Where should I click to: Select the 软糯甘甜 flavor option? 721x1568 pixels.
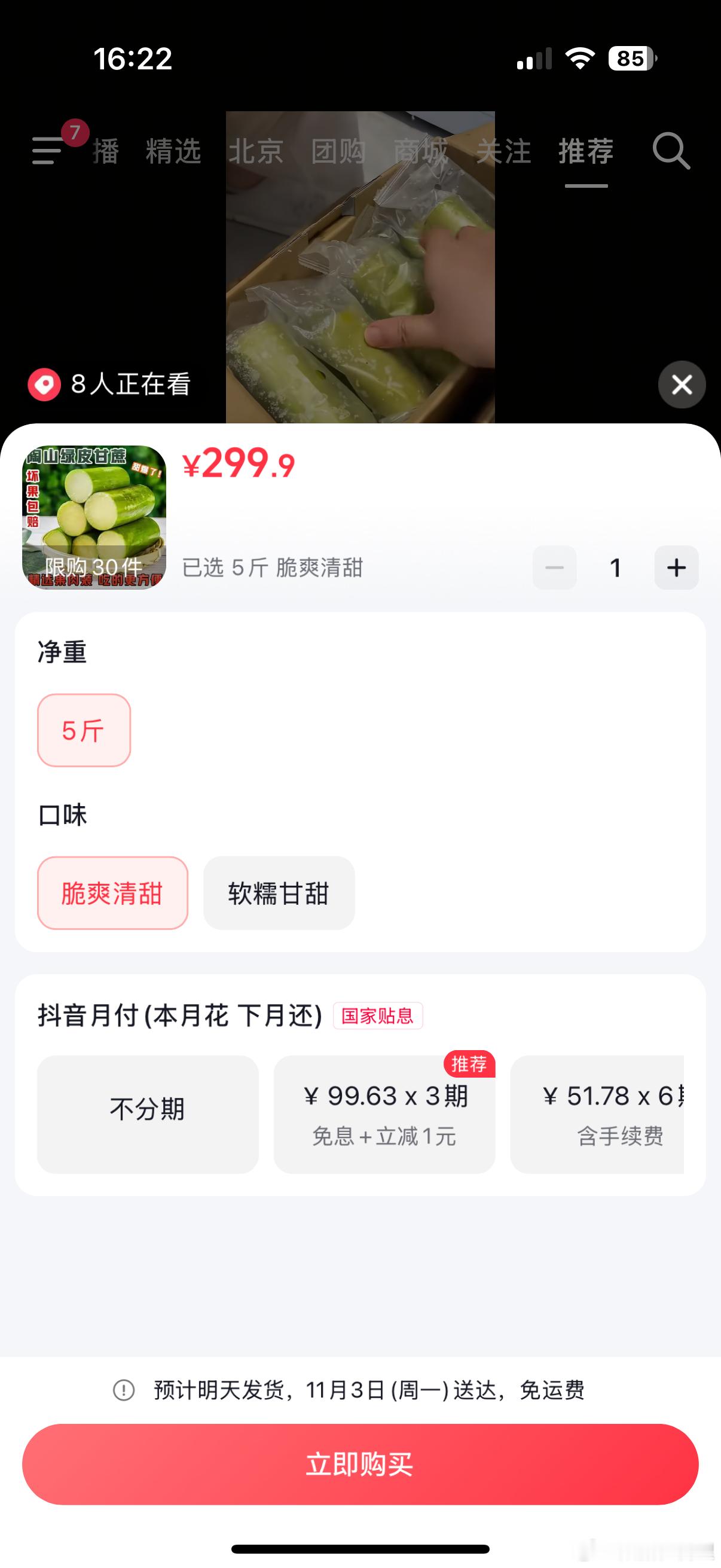(x=278, y=893)
